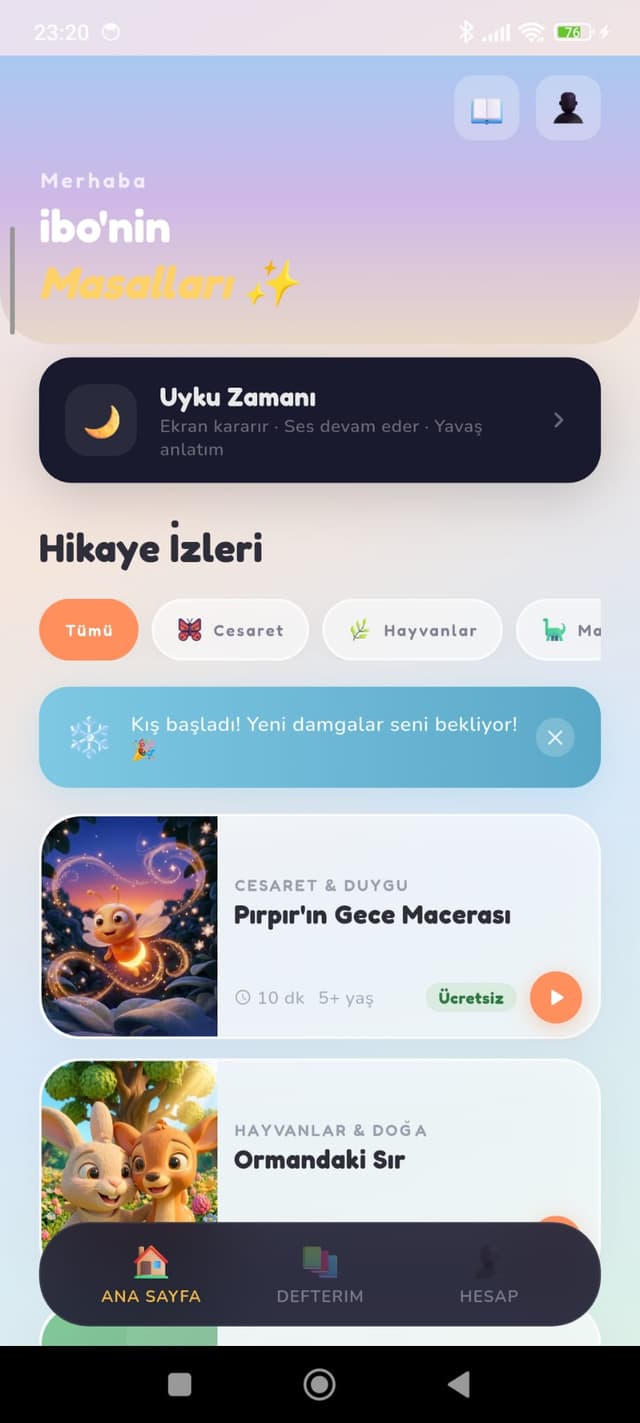Switch to the Hesap tab
Image resolution: width=640 pixels, height=1423 pixels.
tap(488, 1275)
